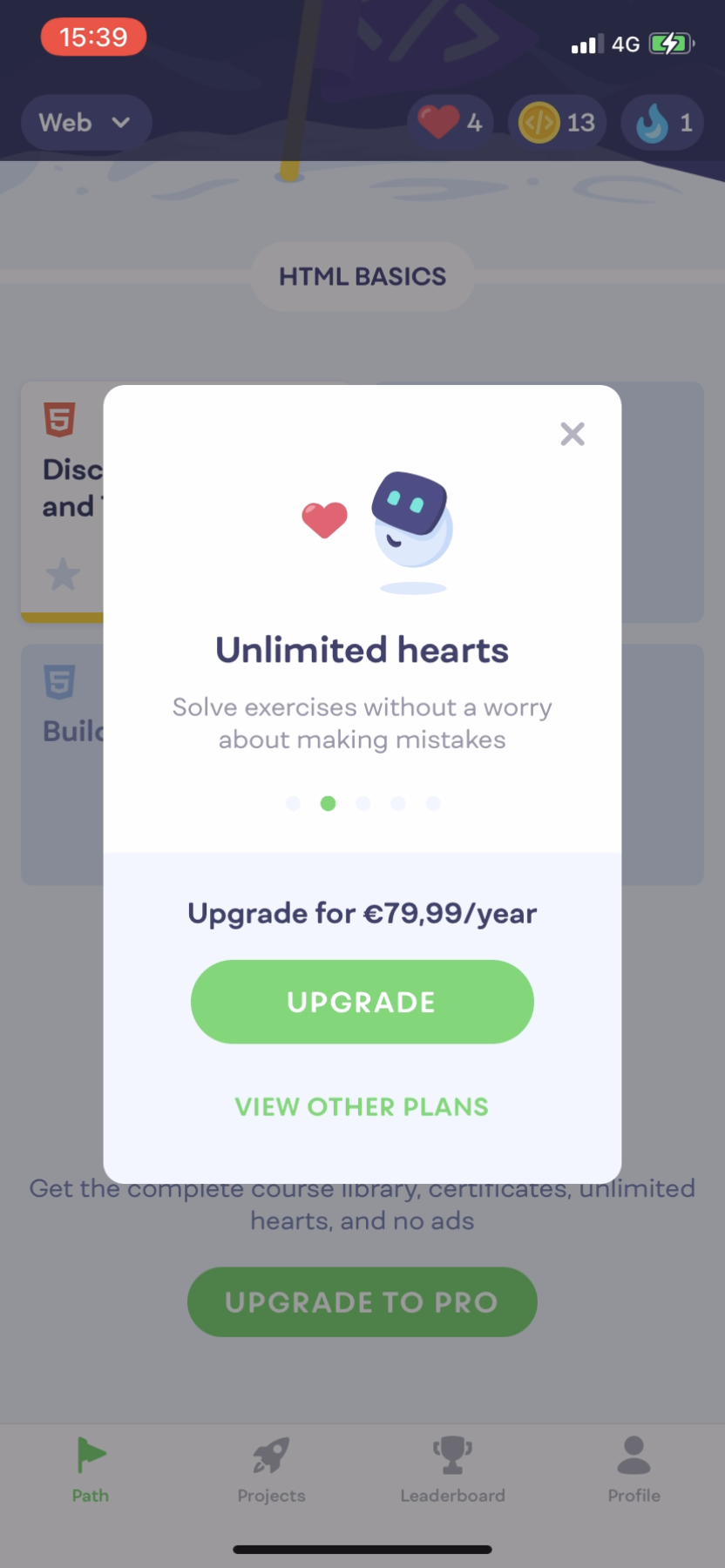Switch to the Leaderboard tab
The height and width of the screenshot is (1568, 725).
click(452, 1470)
